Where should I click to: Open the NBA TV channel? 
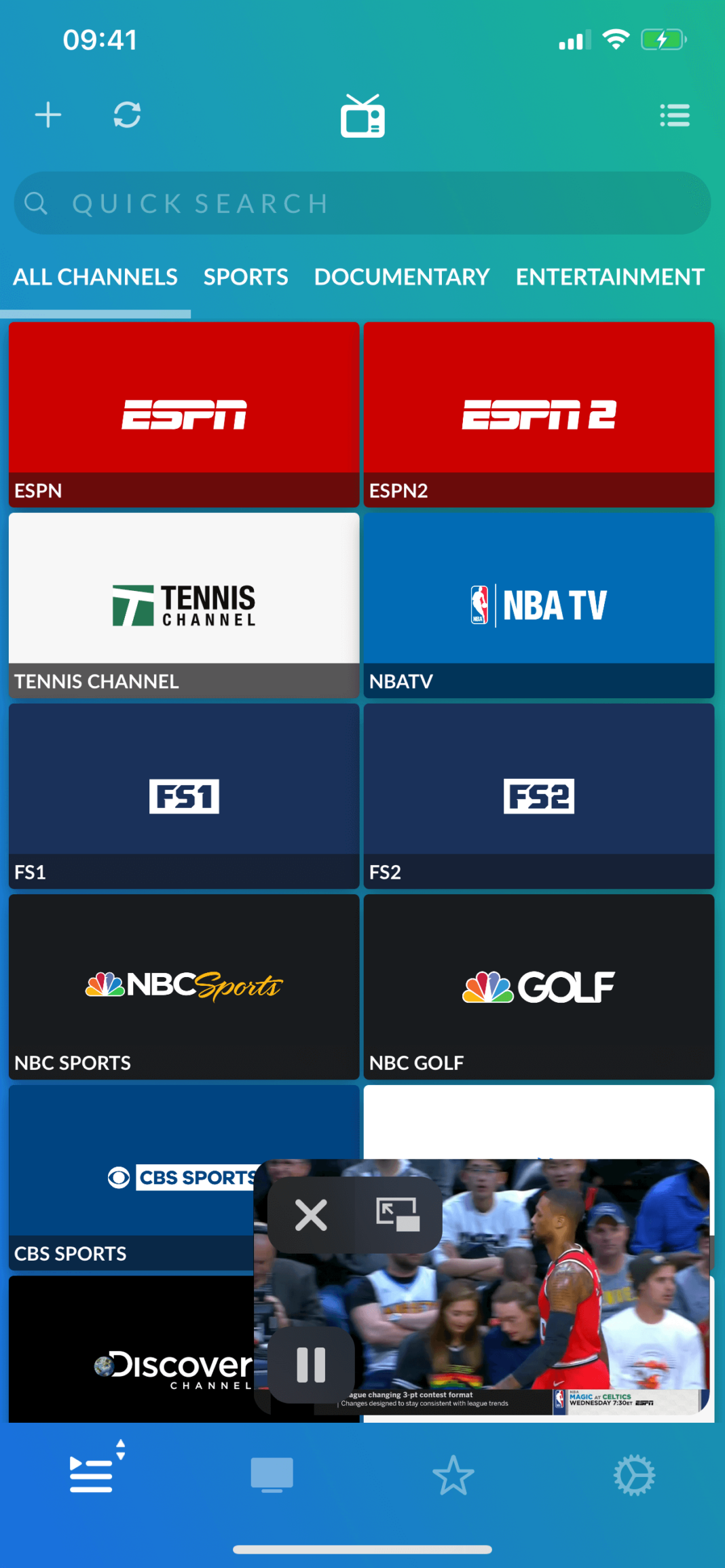click(538, 604)
